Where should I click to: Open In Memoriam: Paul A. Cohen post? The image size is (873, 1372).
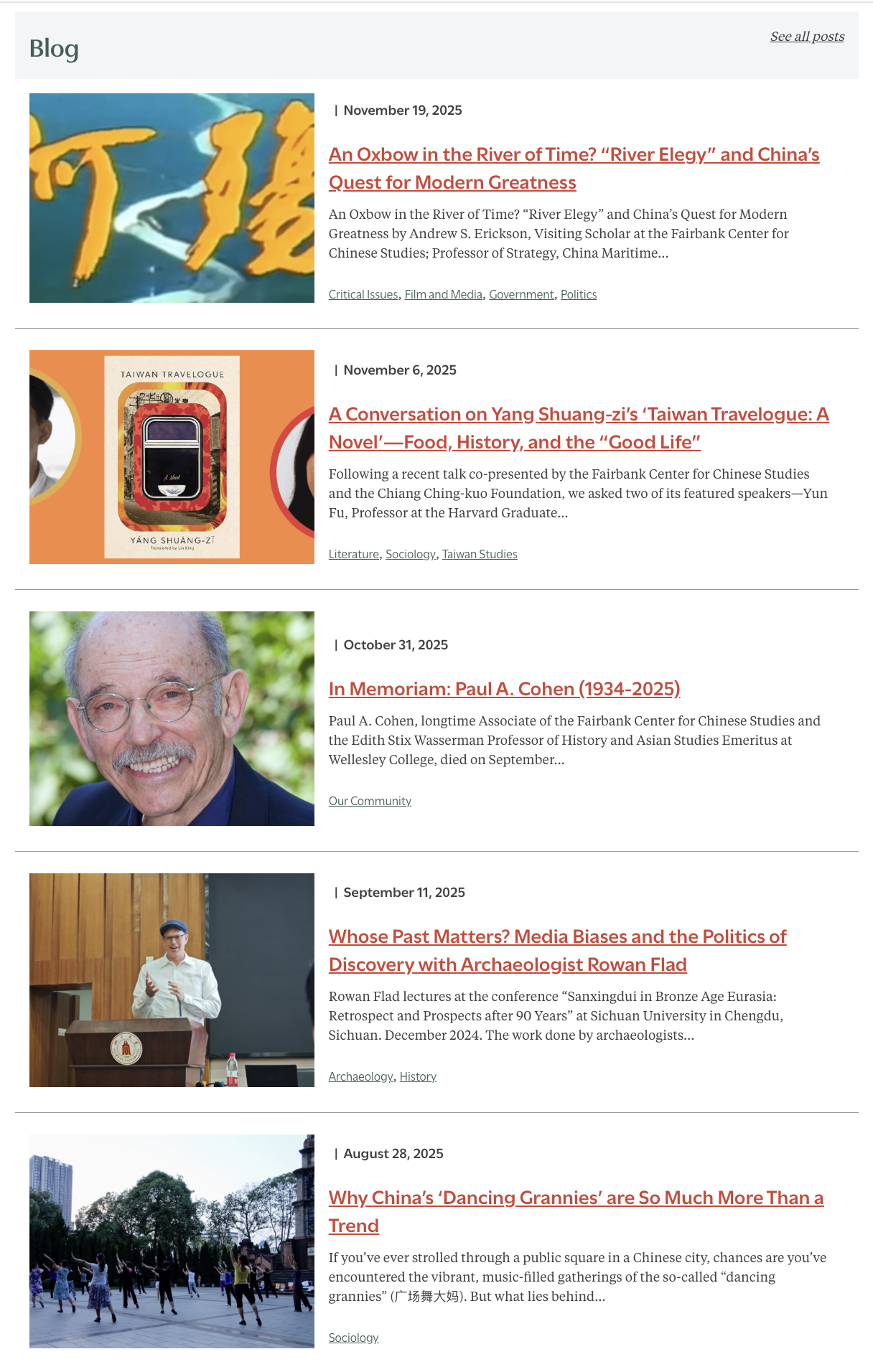pos(504,690)
